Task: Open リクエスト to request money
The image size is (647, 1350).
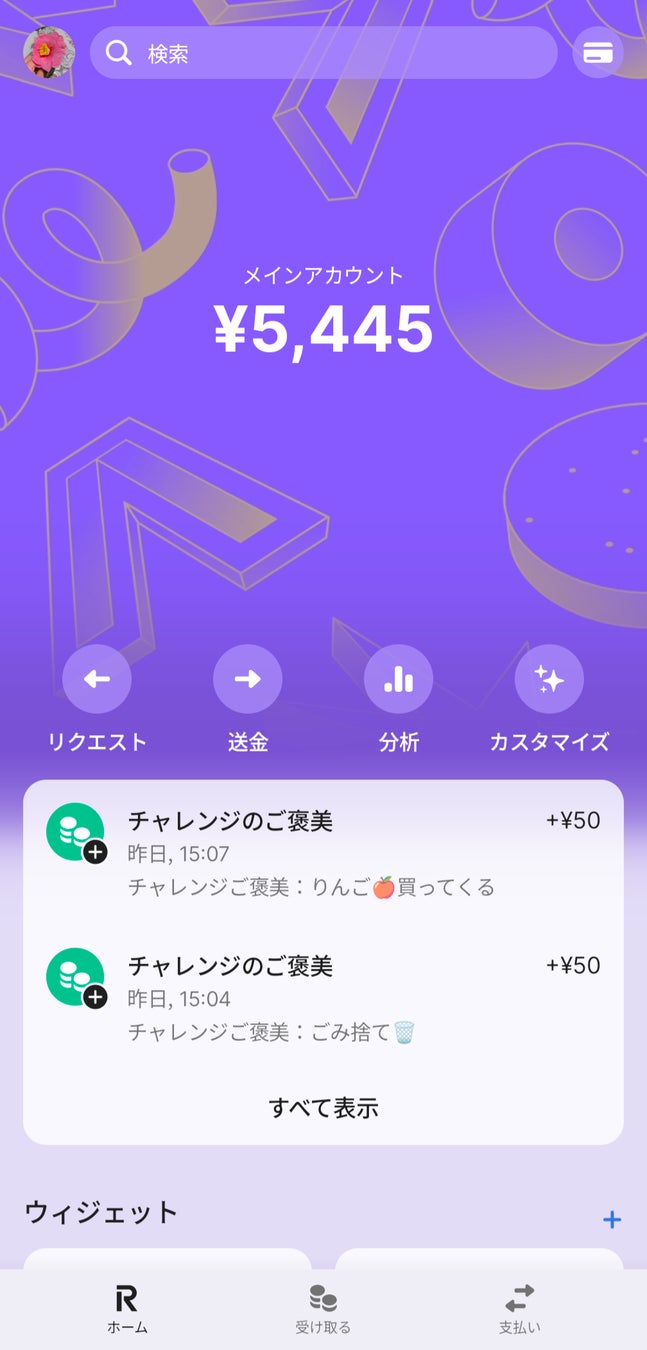Action: tap(97, 680)
